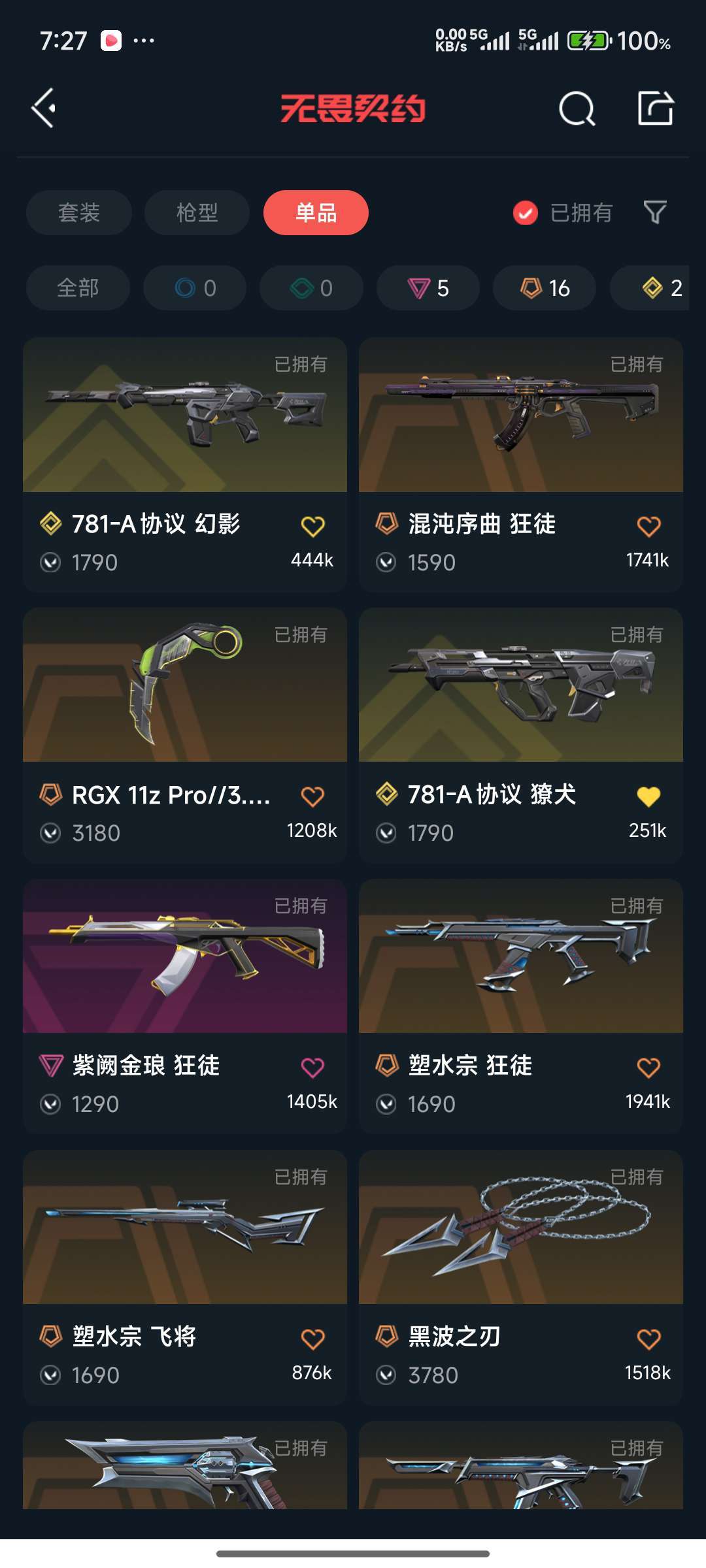The width and height of the screenshot is (706, 1568).
Task: Switch to the 套装 tab
Action: point(78,212)
